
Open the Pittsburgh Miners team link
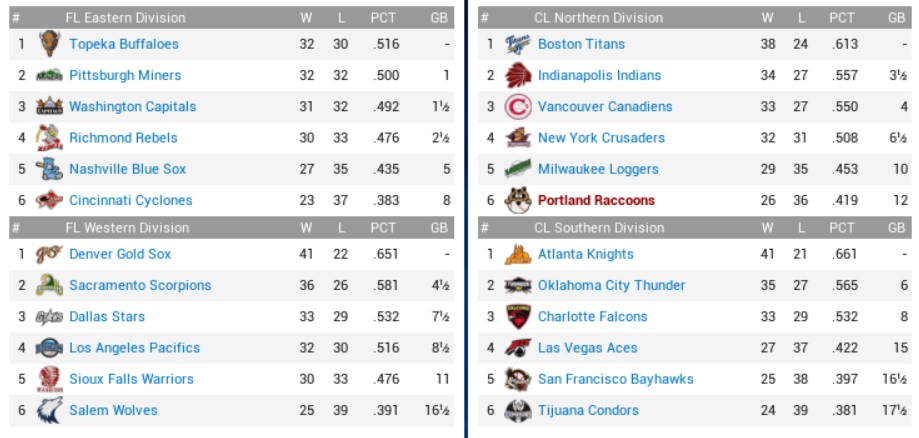point(125,75)
